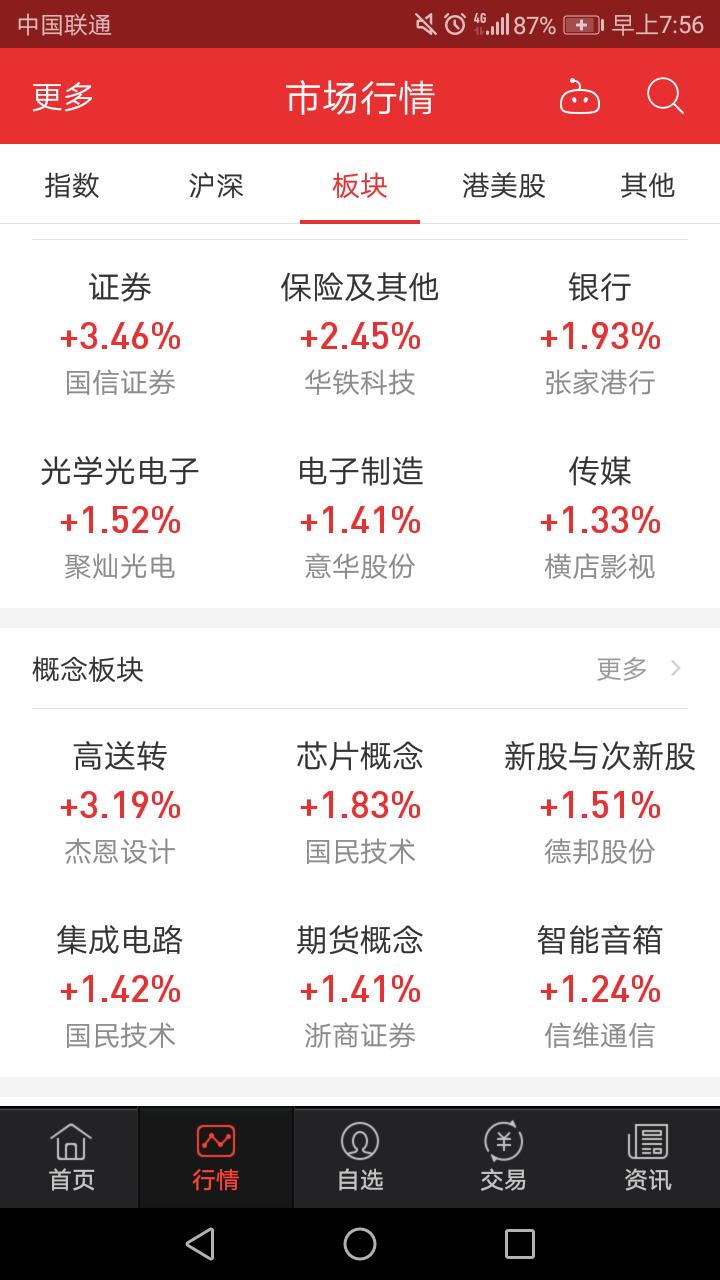The image size is (720, 1280).
Task: Open the smart assistant robot icon
Action: 581,96
